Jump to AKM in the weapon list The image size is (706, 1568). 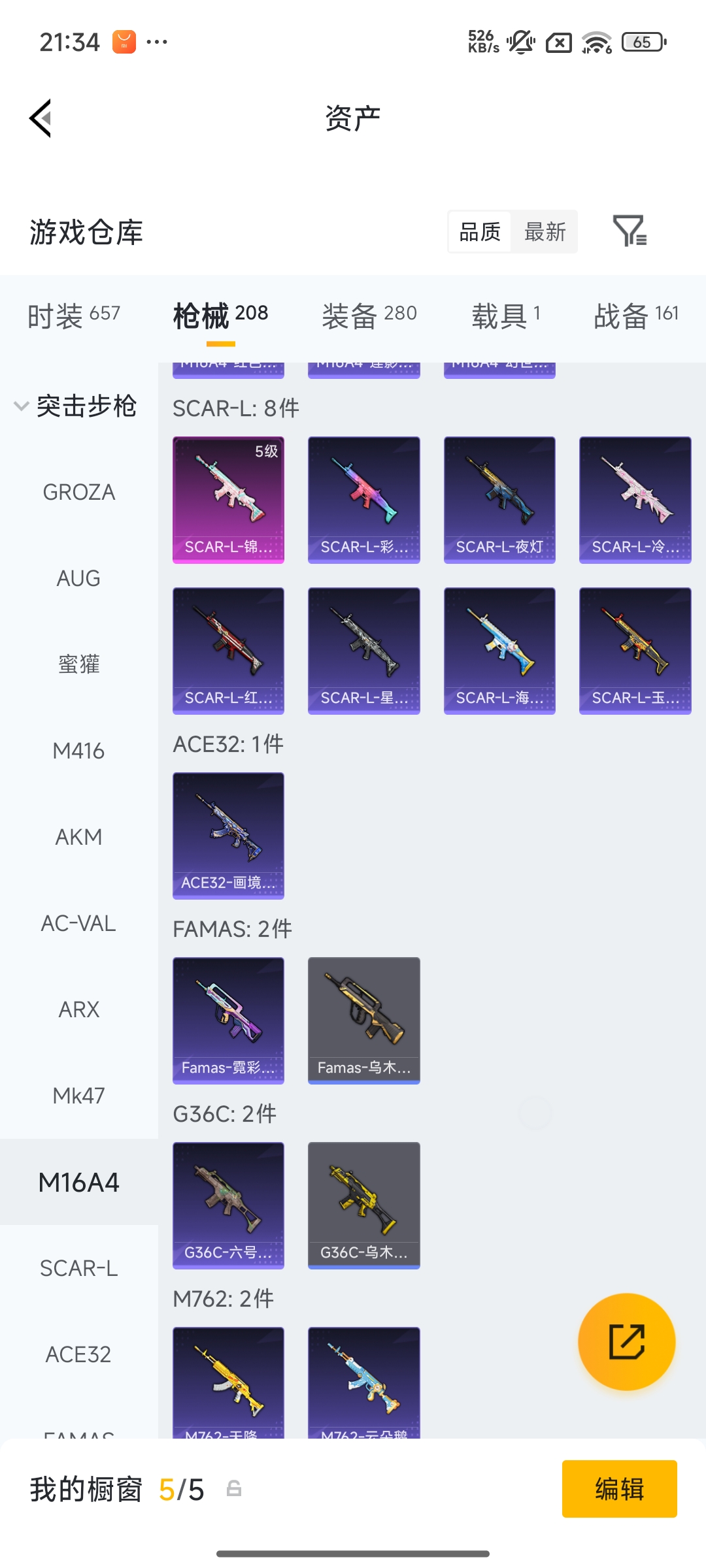[78, 837]
